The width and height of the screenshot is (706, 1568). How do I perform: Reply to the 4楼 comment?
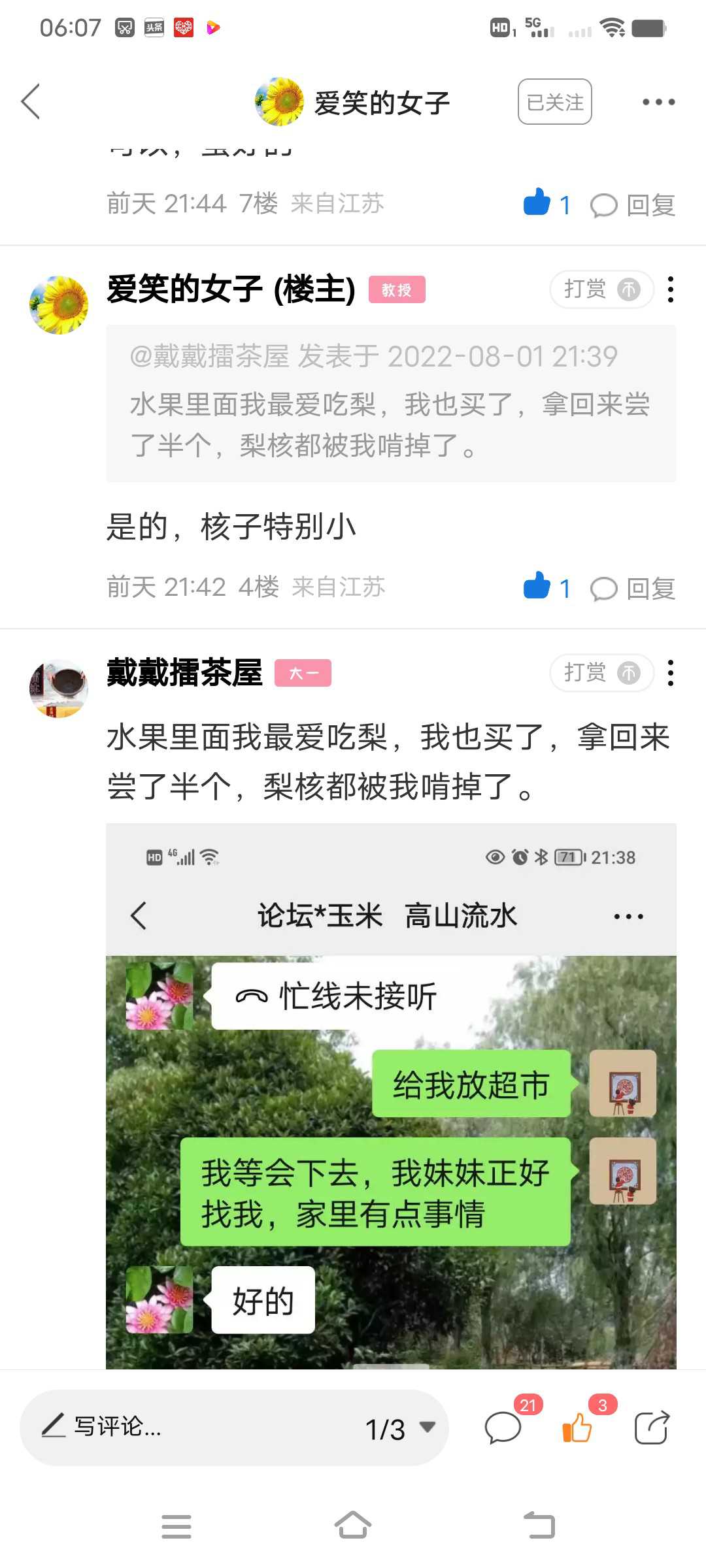point(633,589)
